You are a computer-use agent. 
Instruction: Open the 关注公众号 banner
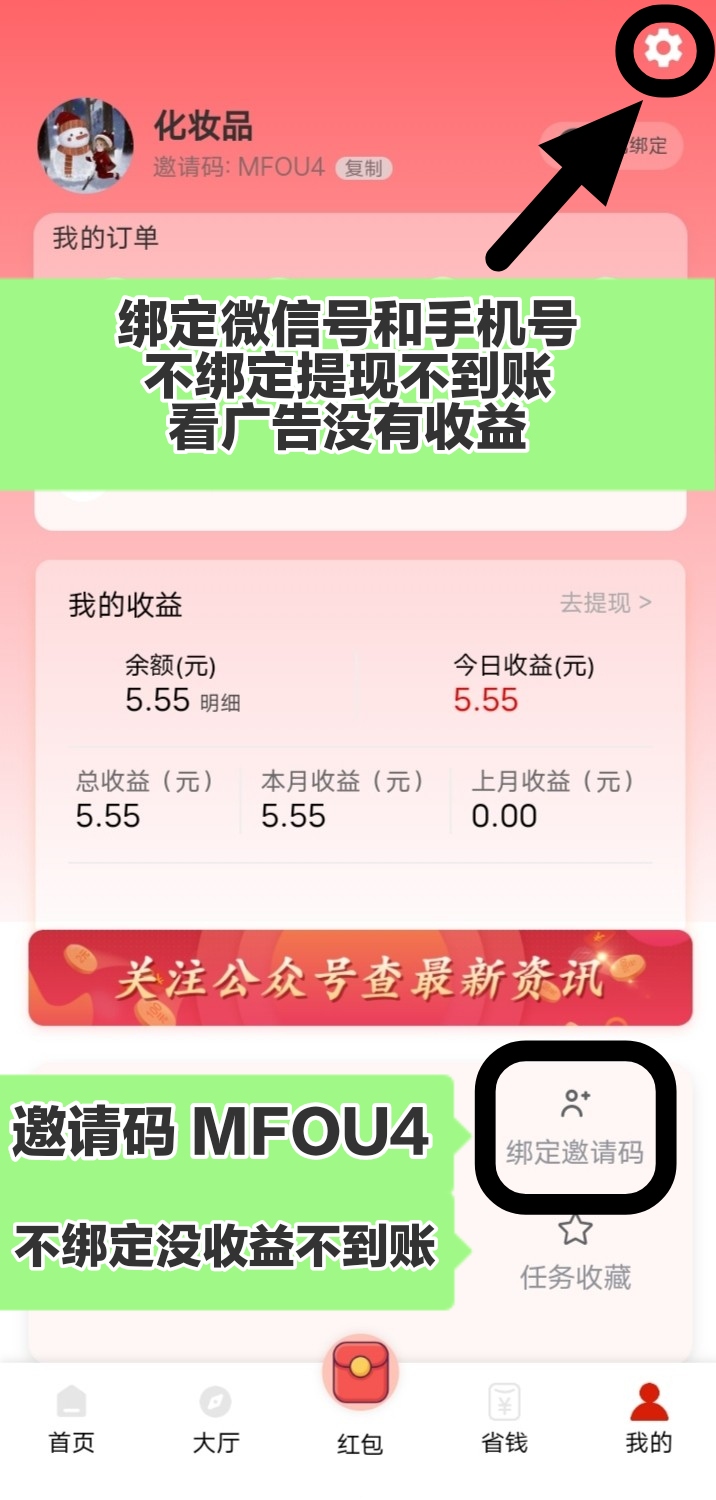point(360,978)
